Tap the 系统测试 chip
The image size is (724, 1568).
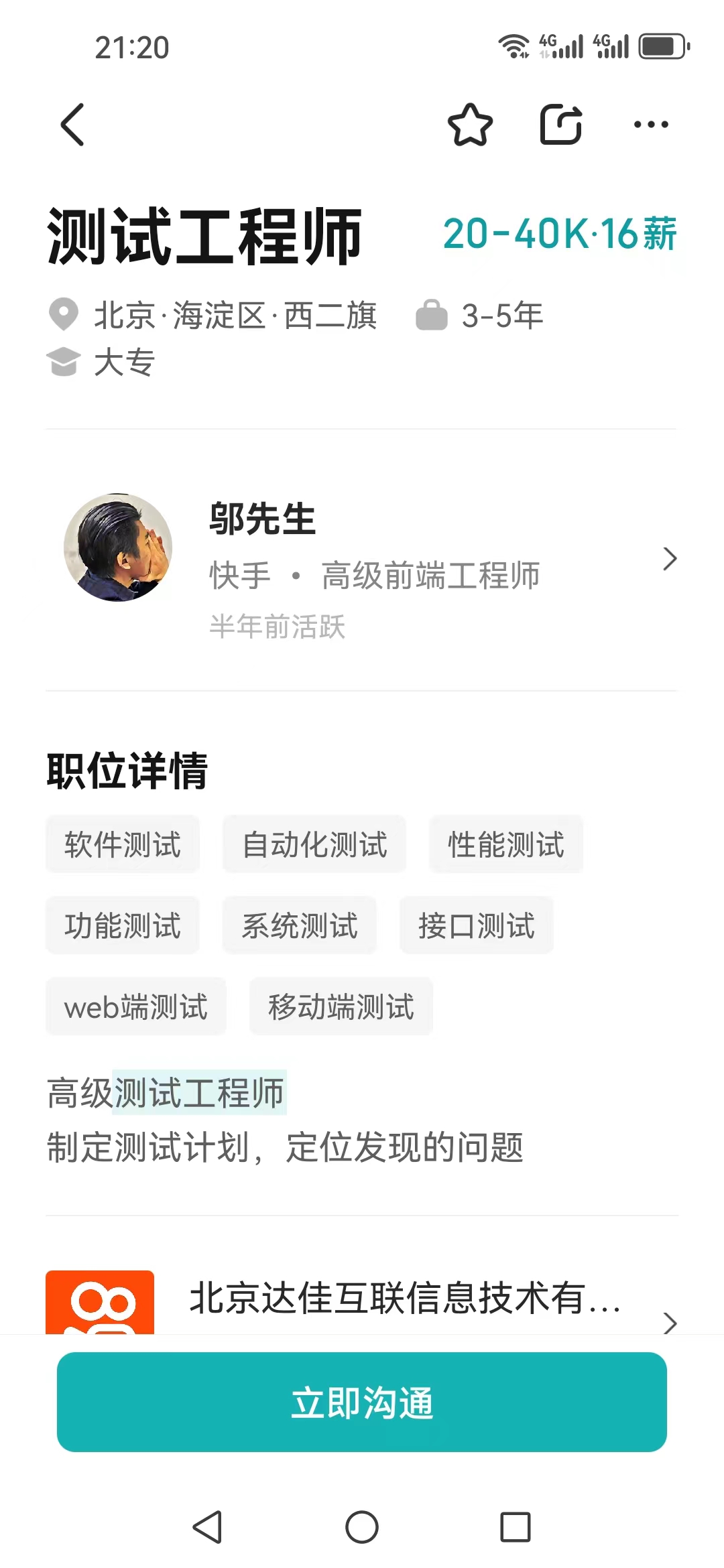pos(300,925)
